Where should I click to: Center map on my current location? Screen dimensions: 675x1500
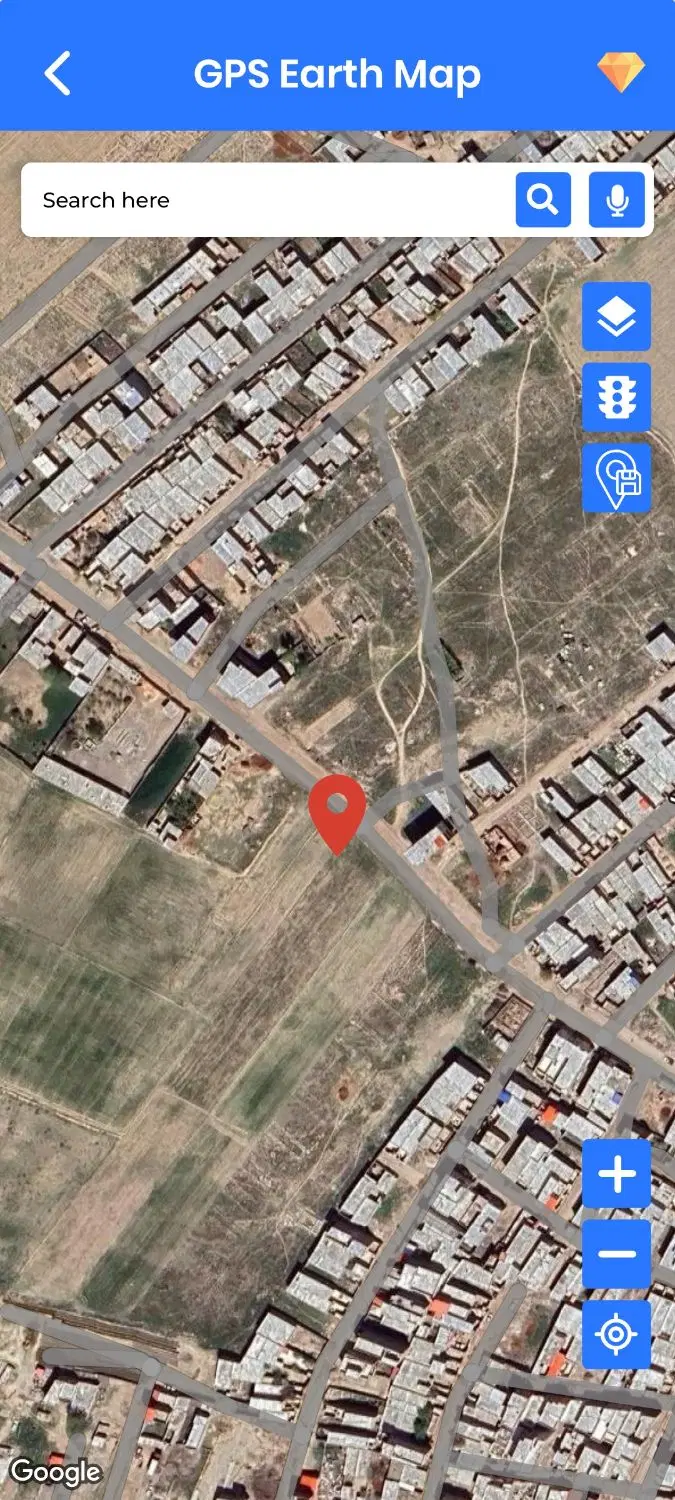pyautogui.click(x=617, y=1335)
